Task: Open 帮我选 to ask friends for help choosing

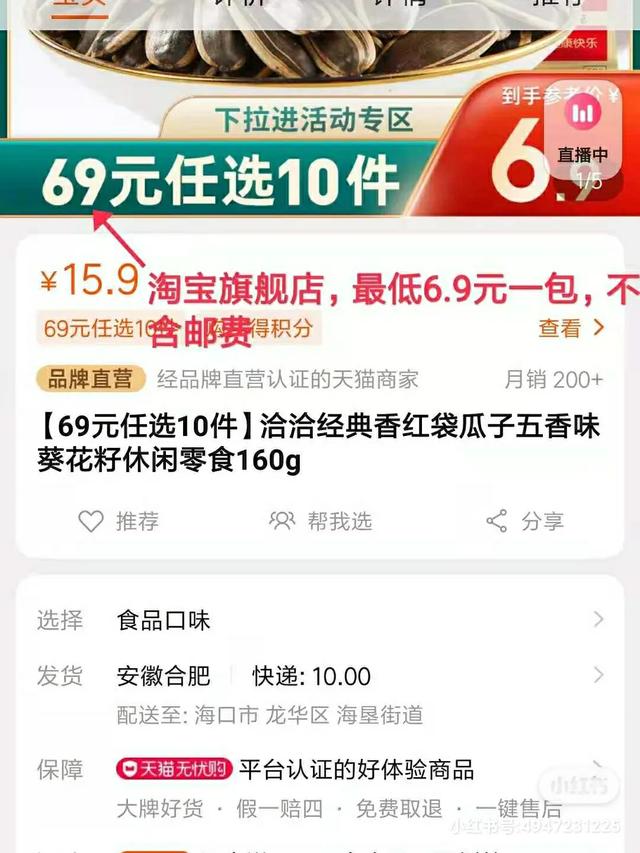Action: (x=321, y=521)
